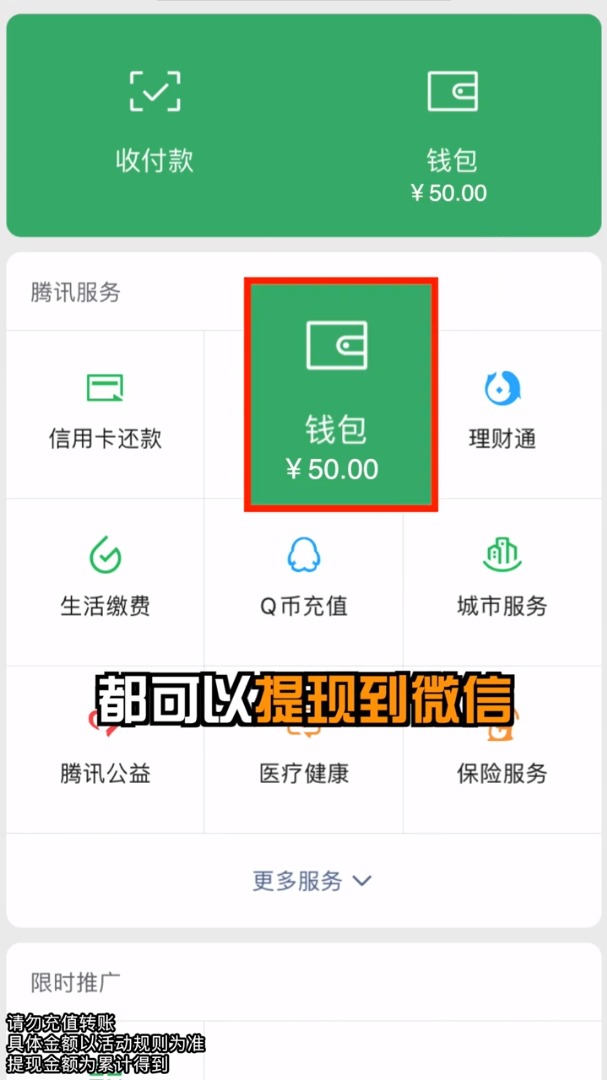Open 生活缴费 to pay bills
This screenshot has width=607, height=1080.
pos(105,578)
